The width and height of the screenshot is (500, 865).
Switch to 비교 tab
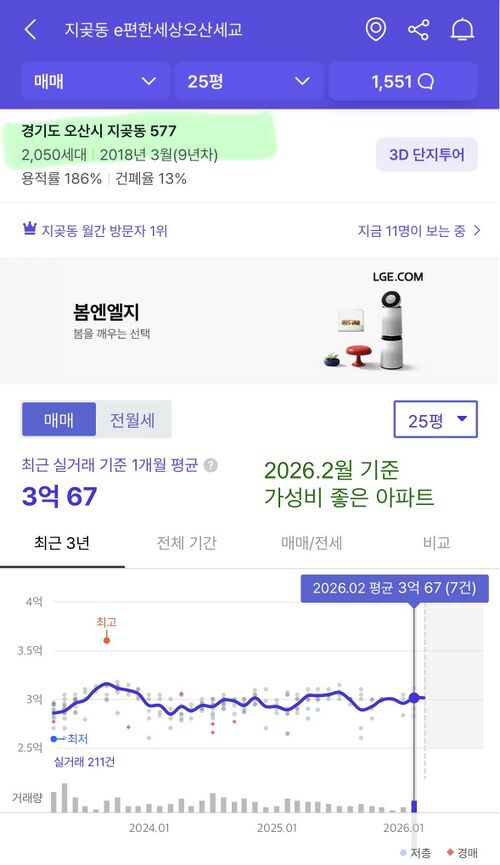tap(437, 543)
